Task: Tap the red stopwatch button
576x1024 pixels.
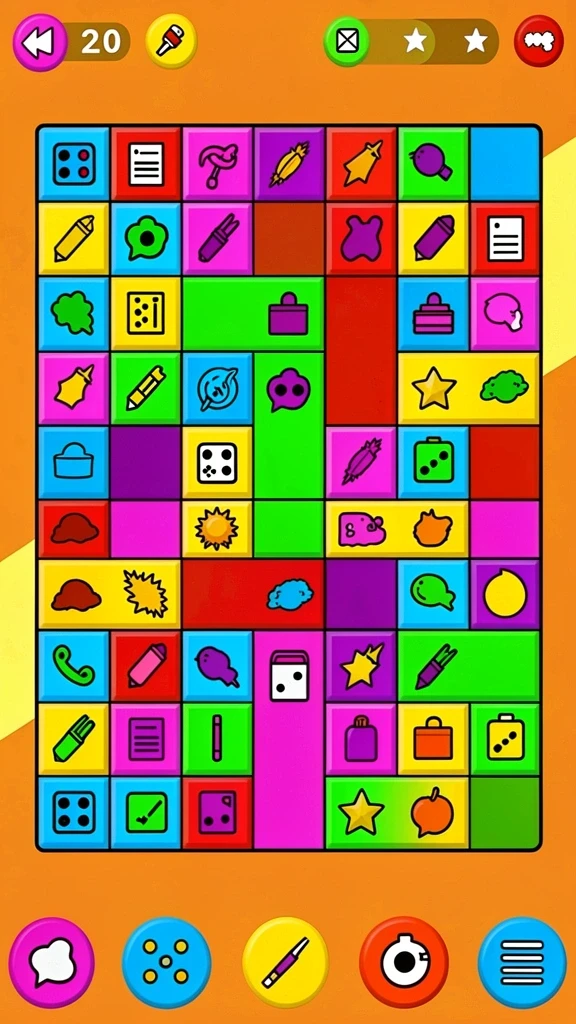Action: 404,962
